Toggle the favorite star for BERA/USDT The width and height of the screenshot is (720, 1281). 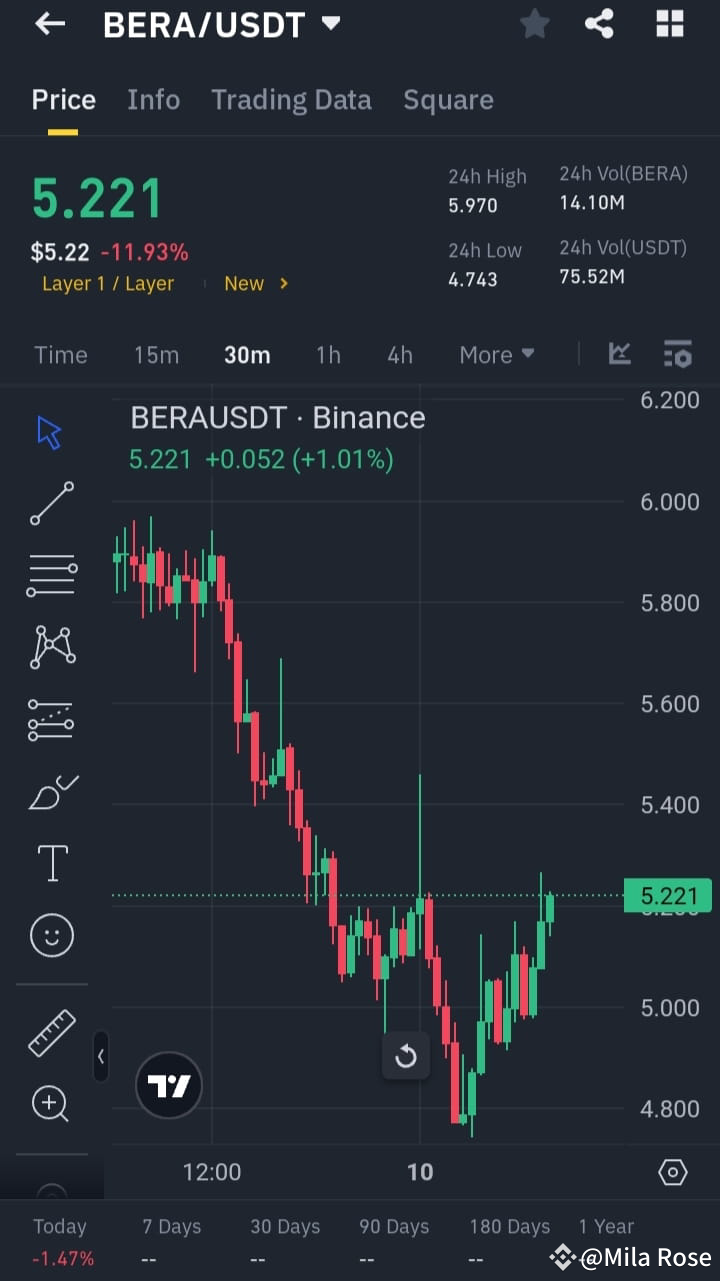click(534, 24)
